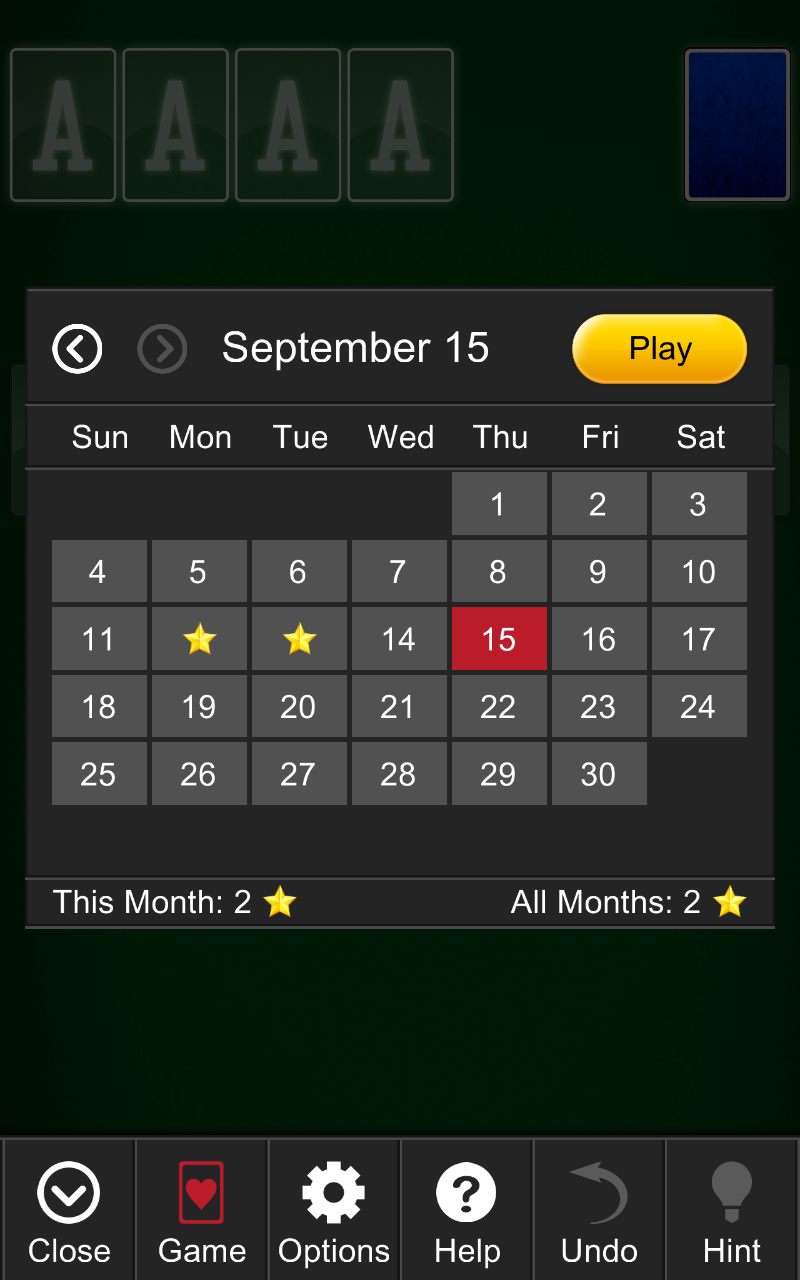
Task: Select the highlighted day 15
Action: pyautogui.click(x=498, y=639)
